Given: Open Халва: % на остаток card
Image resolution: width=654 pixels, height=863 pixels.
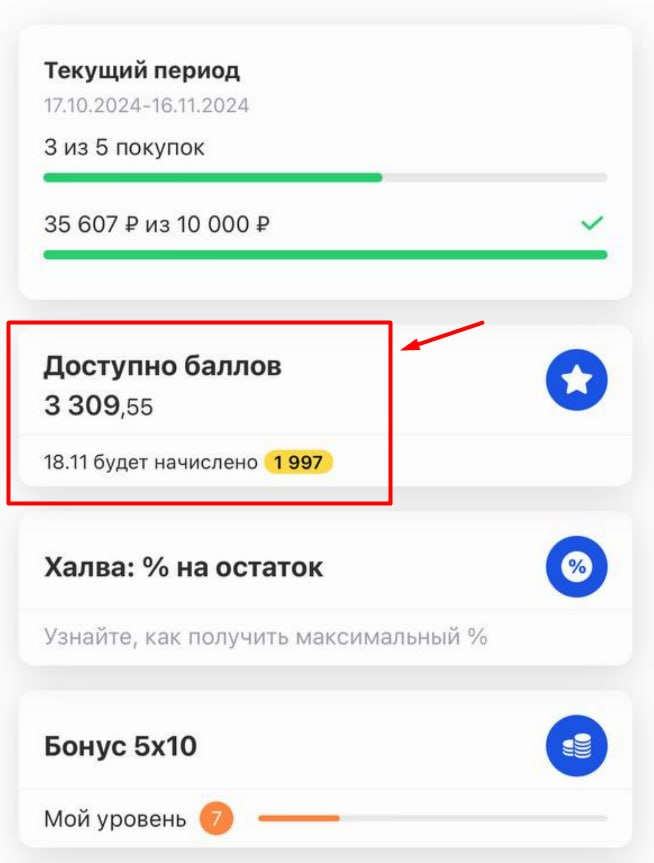Looking at the screenshot, I should pyautogui.click(x=280, y=588).
